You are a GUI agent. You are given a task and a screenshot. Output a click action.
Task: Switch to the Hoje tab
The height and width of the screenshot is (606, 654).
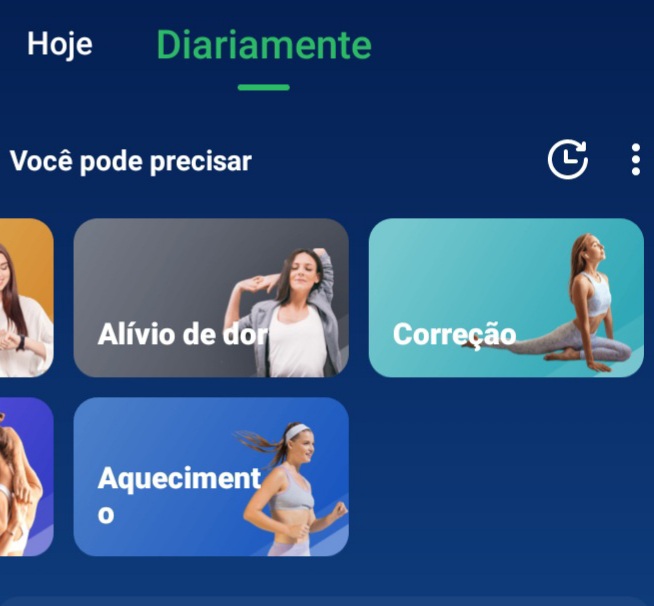coord(59,44)
